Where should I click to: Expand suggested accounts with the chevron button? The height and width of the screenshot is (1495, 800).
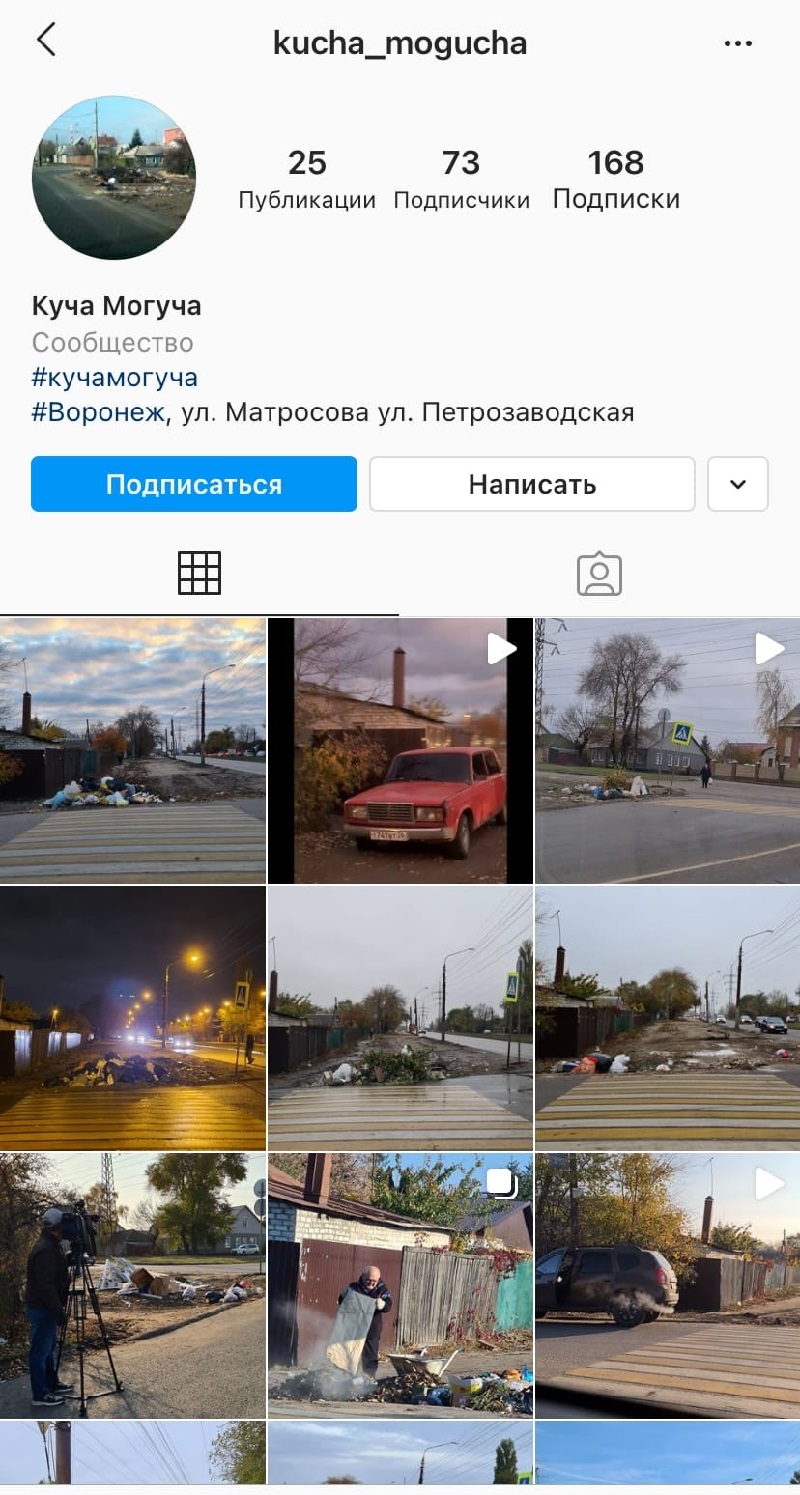click(x=738, y=484)
